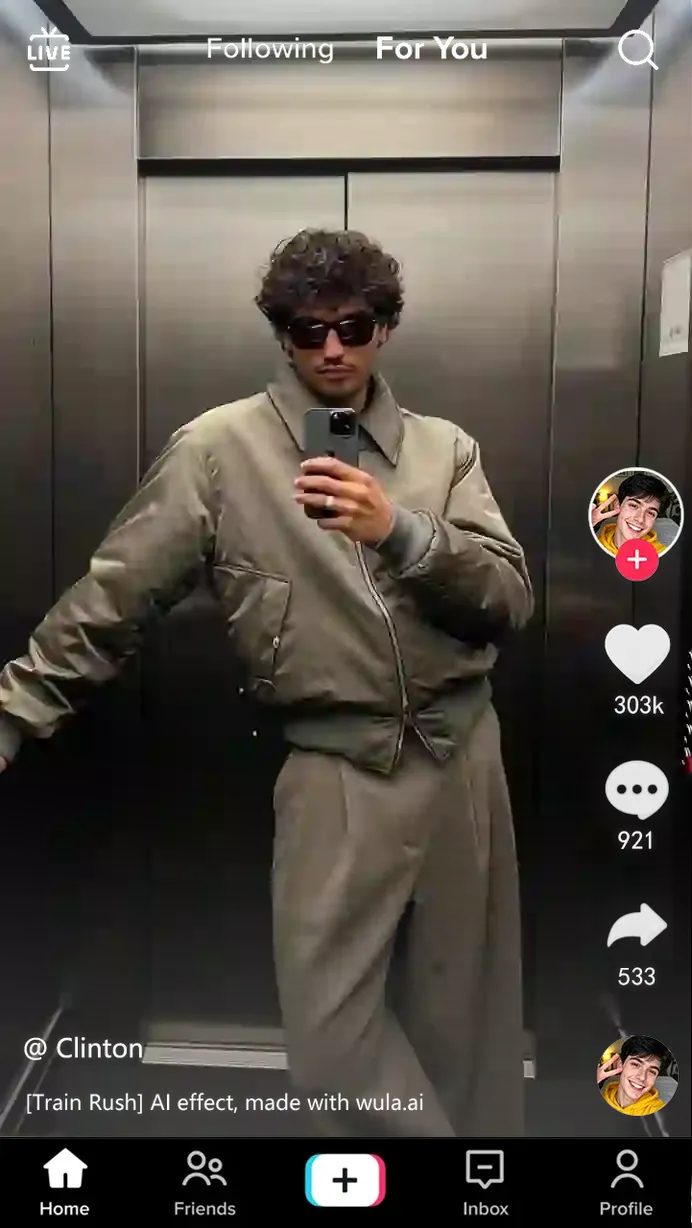Open the spinning sound disc
The image size is (692, 1228).
[637, 1075]
